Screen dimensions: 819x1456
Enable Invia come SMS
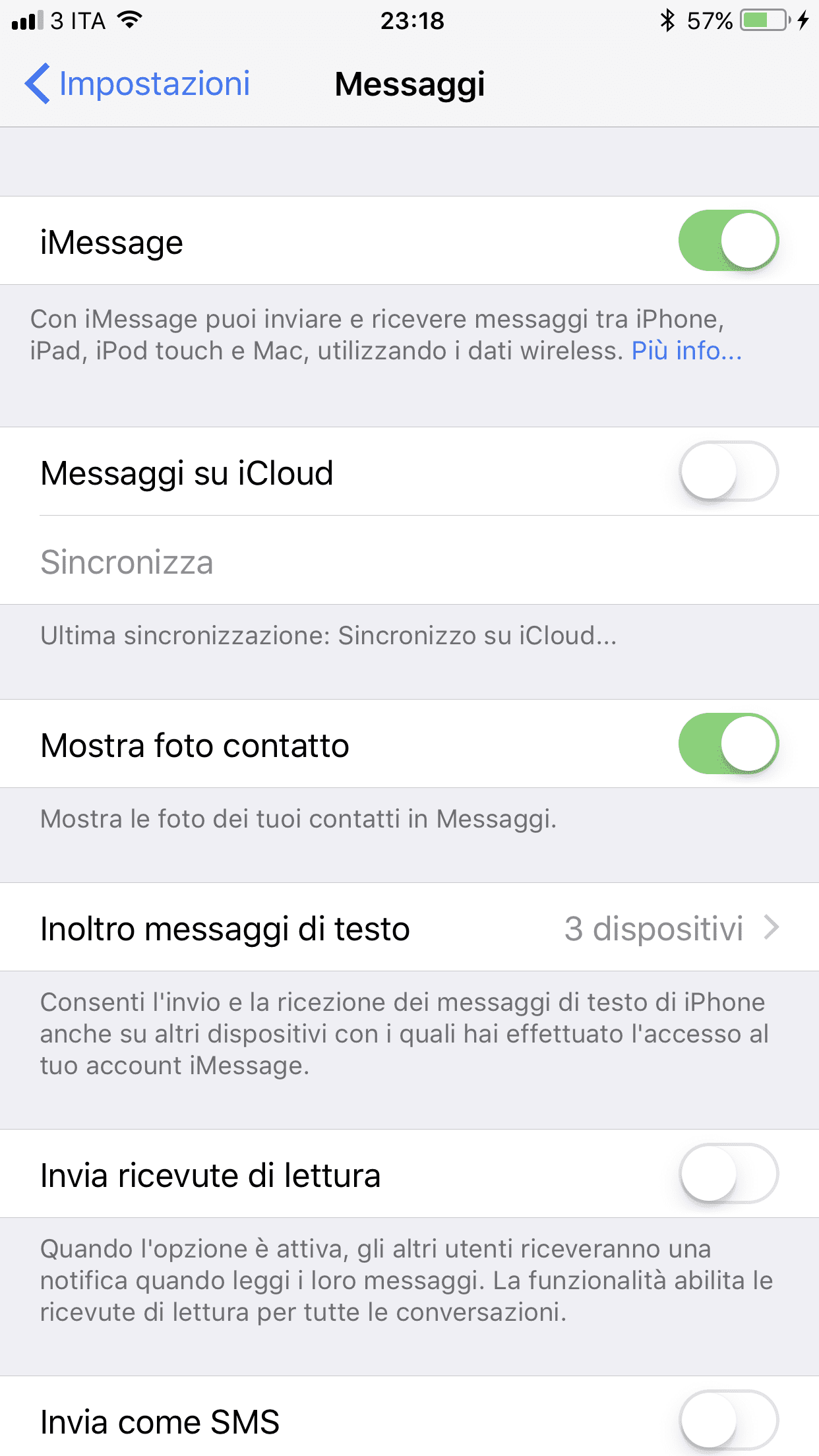(x=729, y=1420)
